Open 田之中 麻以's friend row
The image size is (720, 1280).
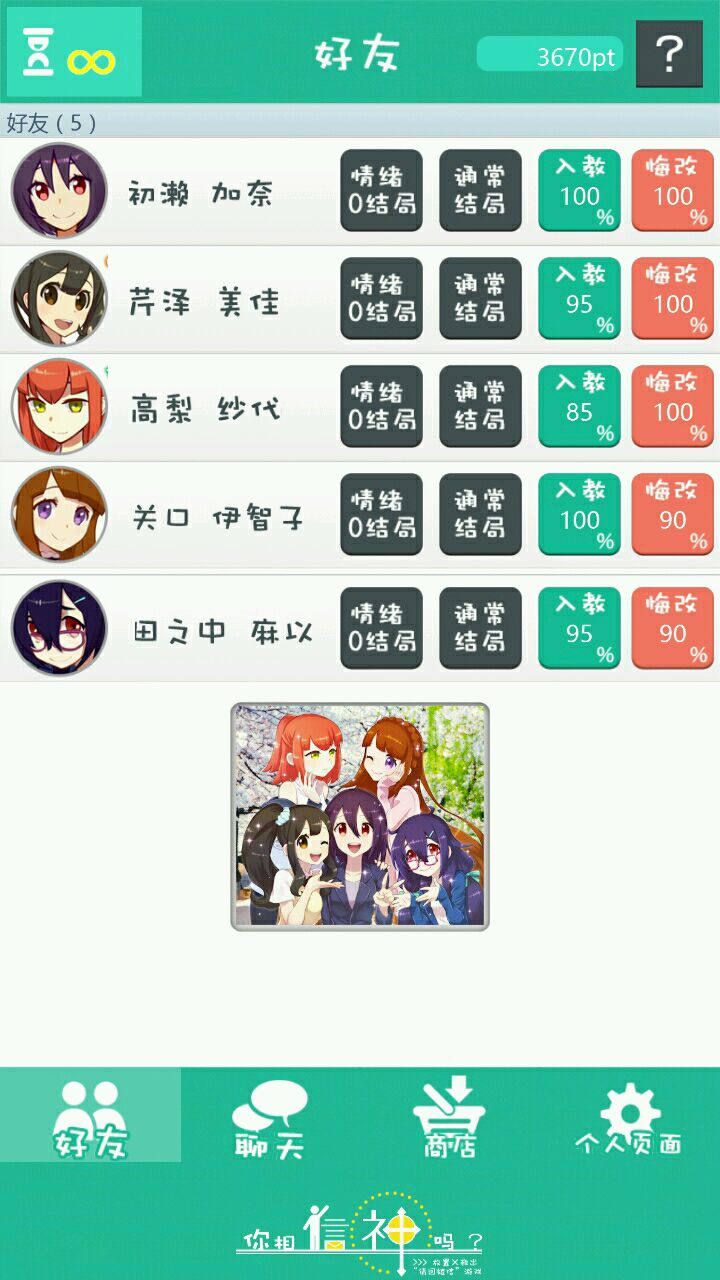(360, 629)
